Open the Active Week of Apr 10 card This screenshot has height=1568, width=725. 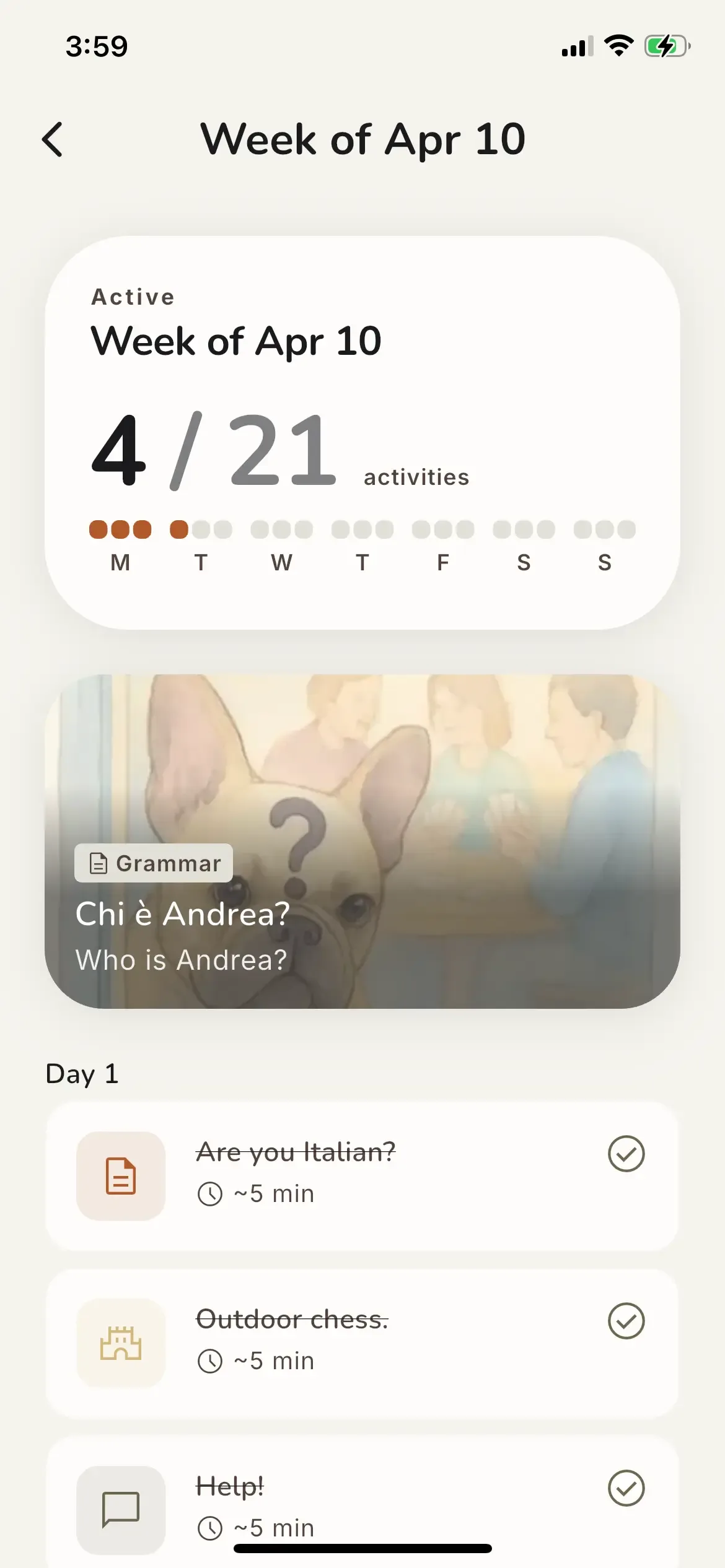tap(362, 432)
